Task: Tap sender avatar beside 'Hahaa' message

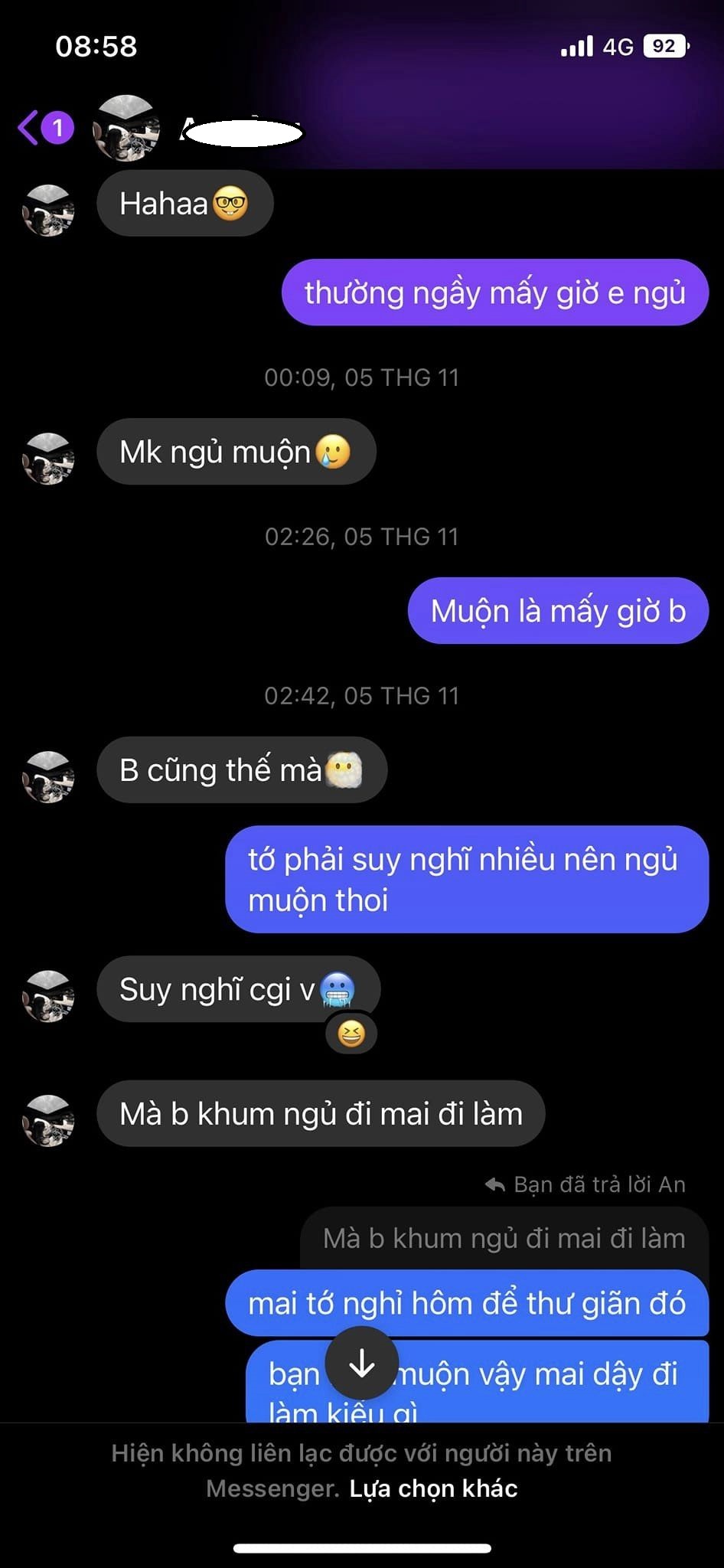Action: click(48, 211)
